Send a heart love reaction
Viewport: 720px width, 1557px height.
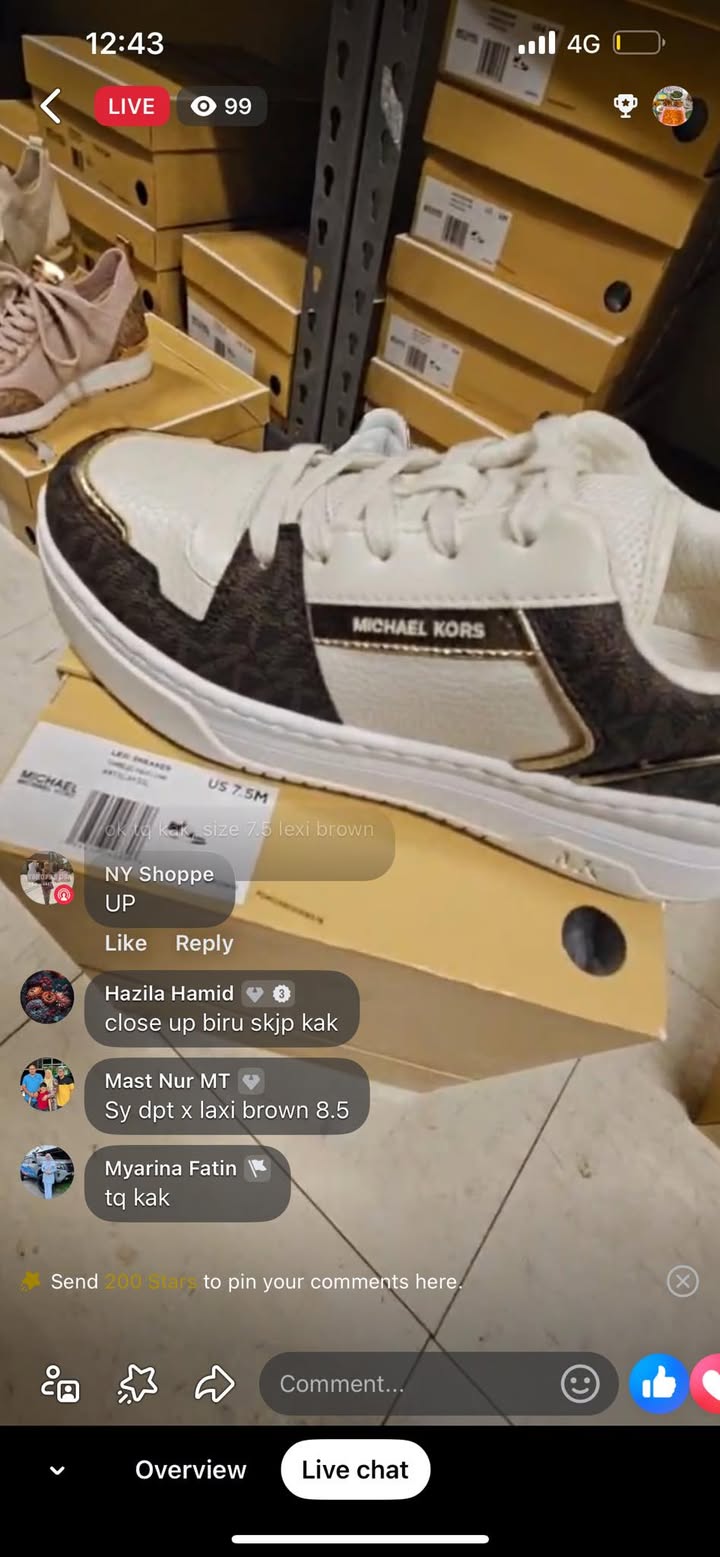point(708,1384)
